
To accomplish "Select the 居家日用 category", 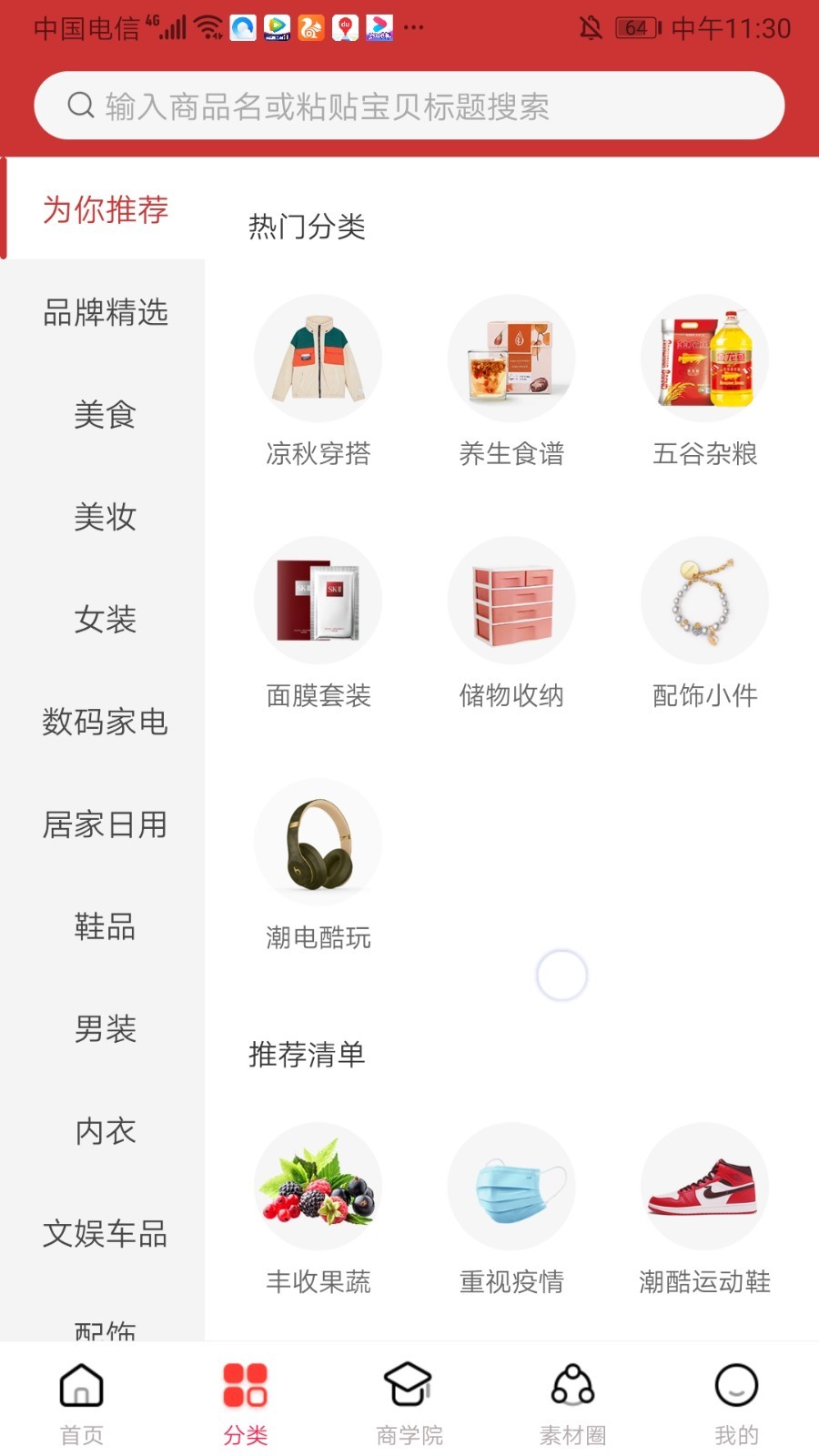I will point(105,824).
